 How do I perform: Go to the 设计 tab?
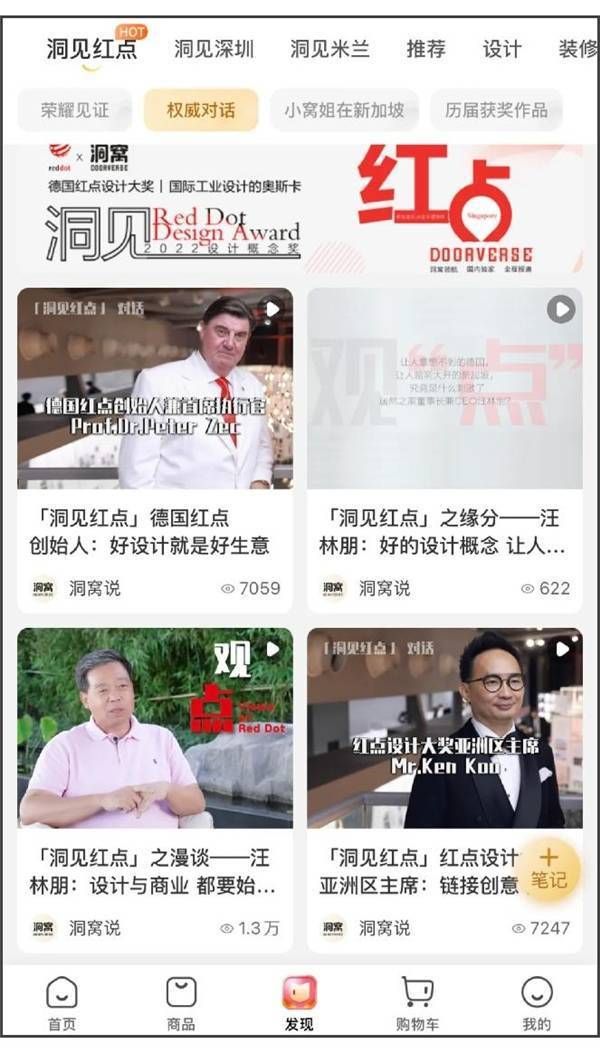[x=501, y=49]
